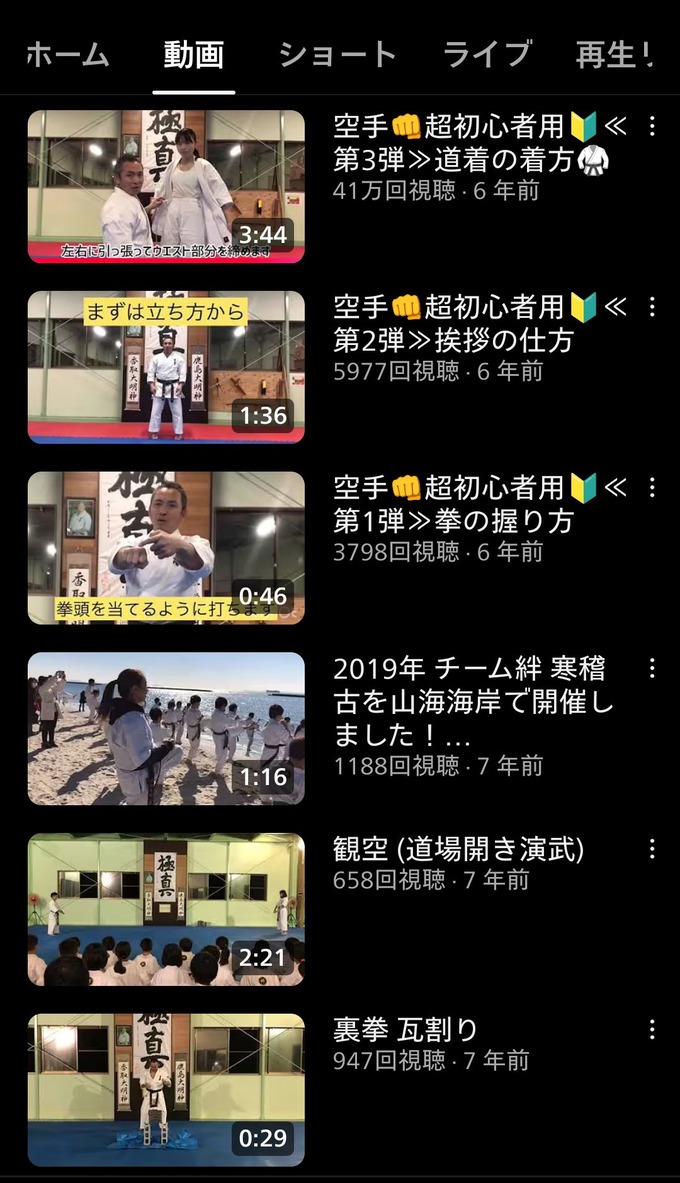Screen dimensions: 680x1183
Task: Open options menu for 第3弾 道着の着方
Action: [x=652, y=126]
